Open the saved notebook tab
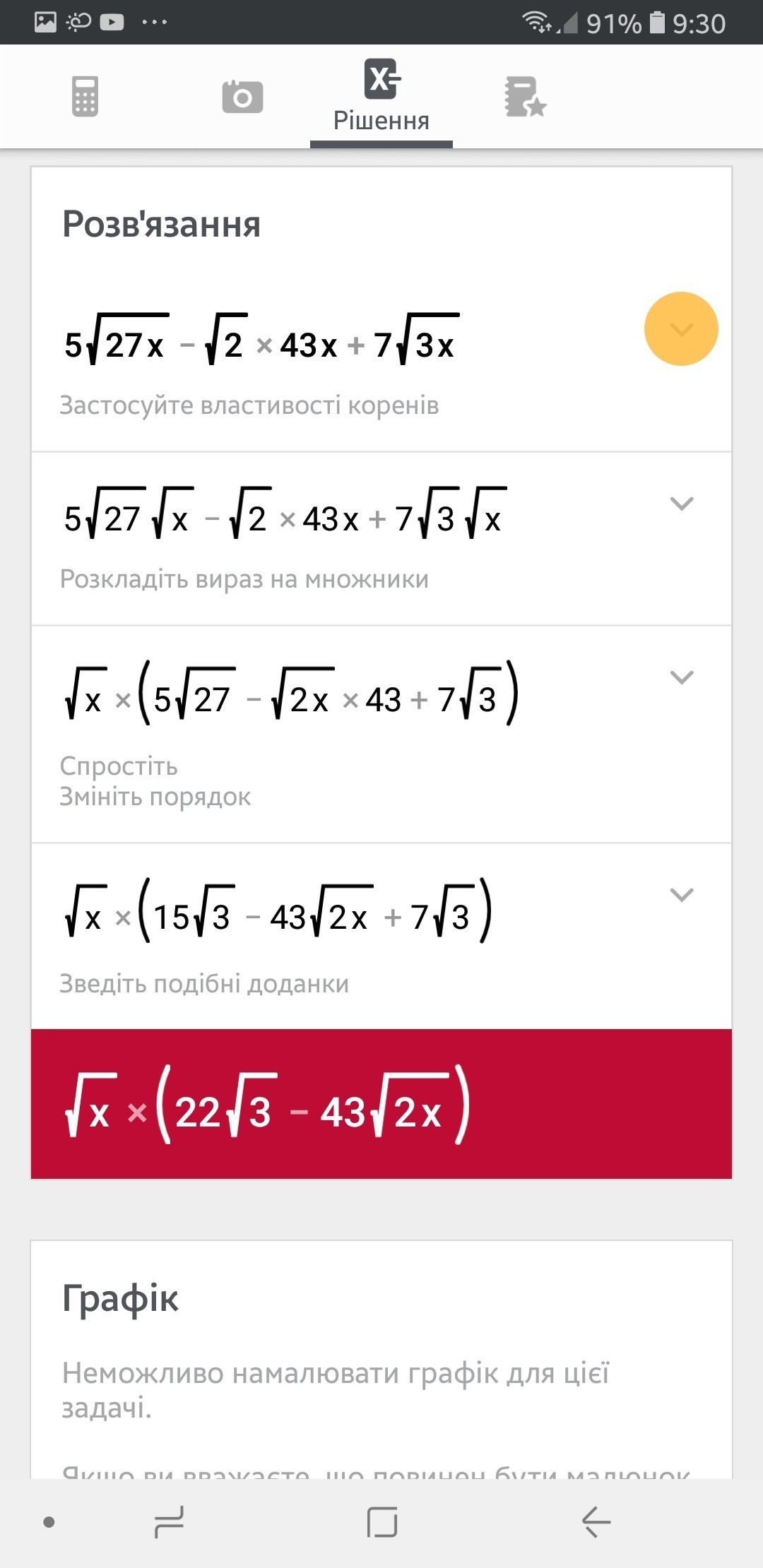This screenshot has width=763, height=1568. click(x=525, y=97)
